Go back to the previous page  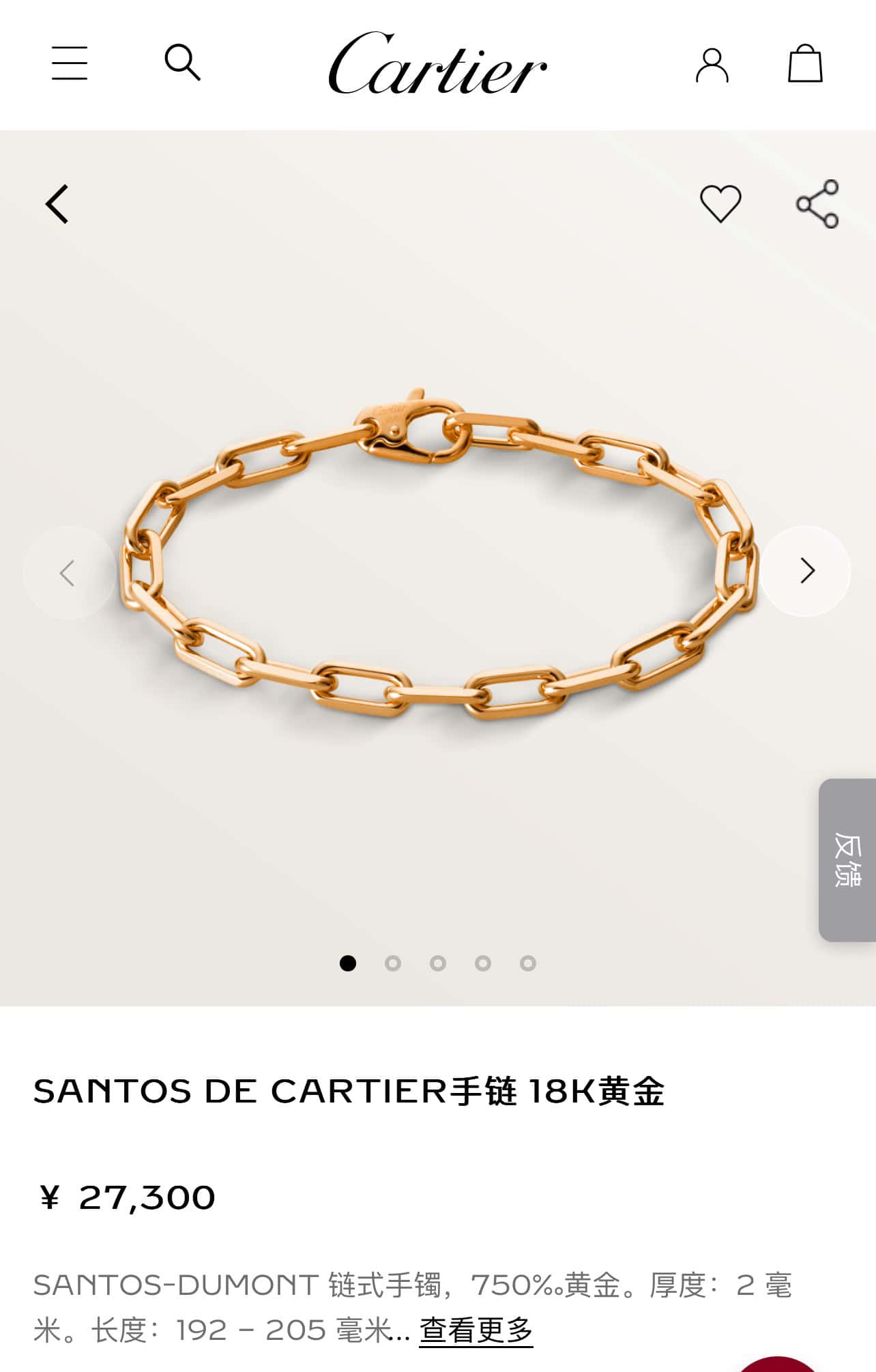tap(58, 204)
